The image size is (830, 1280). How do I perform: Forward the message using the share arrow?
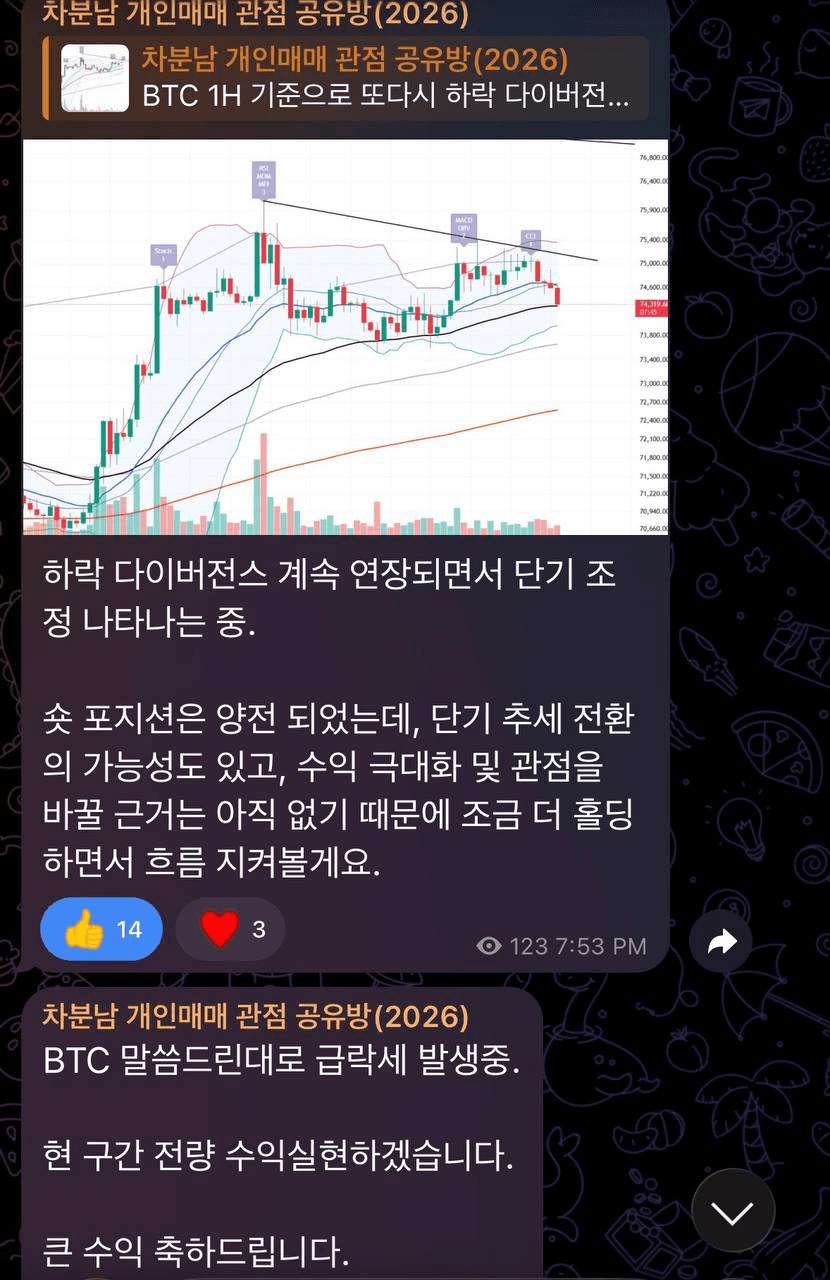point(721,942)
